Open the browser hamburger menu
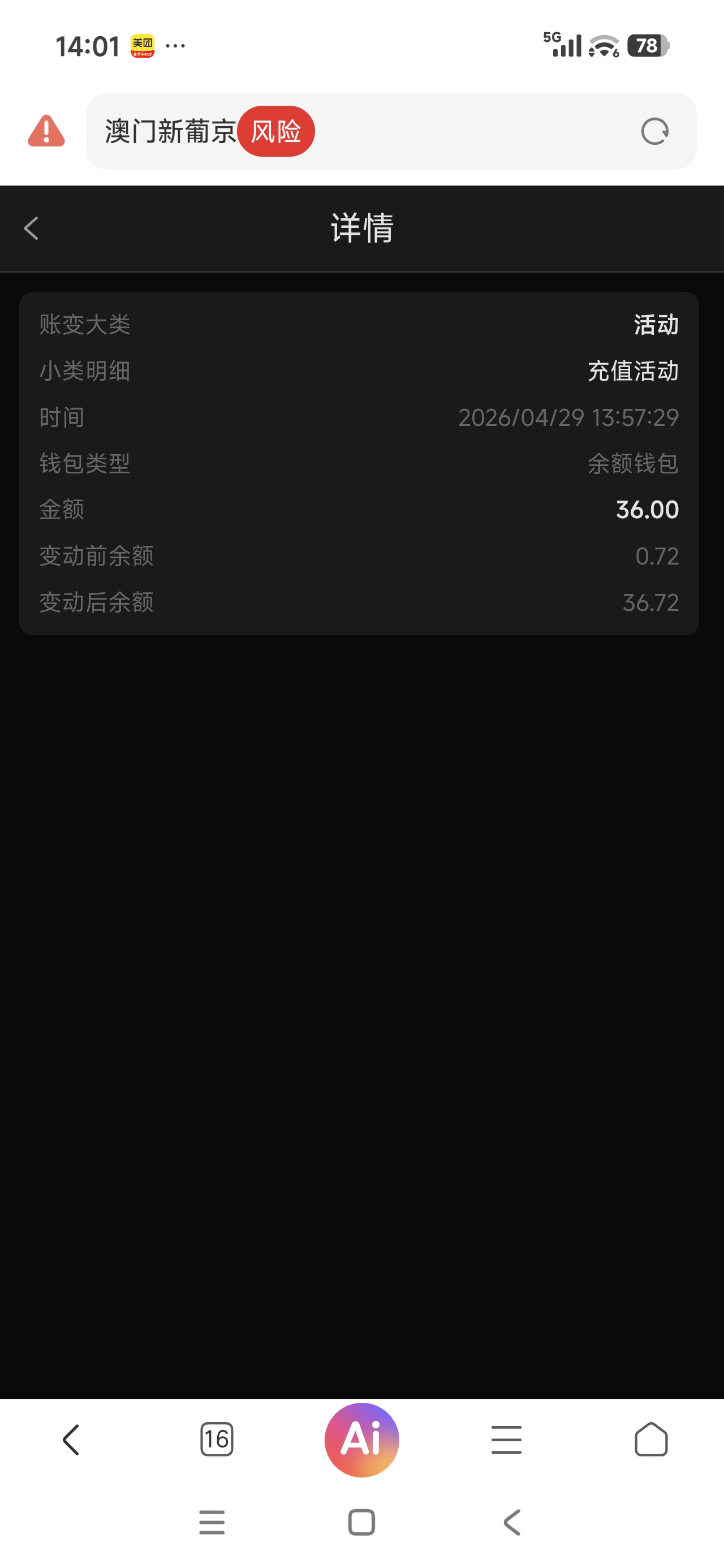 [506, 1440]
